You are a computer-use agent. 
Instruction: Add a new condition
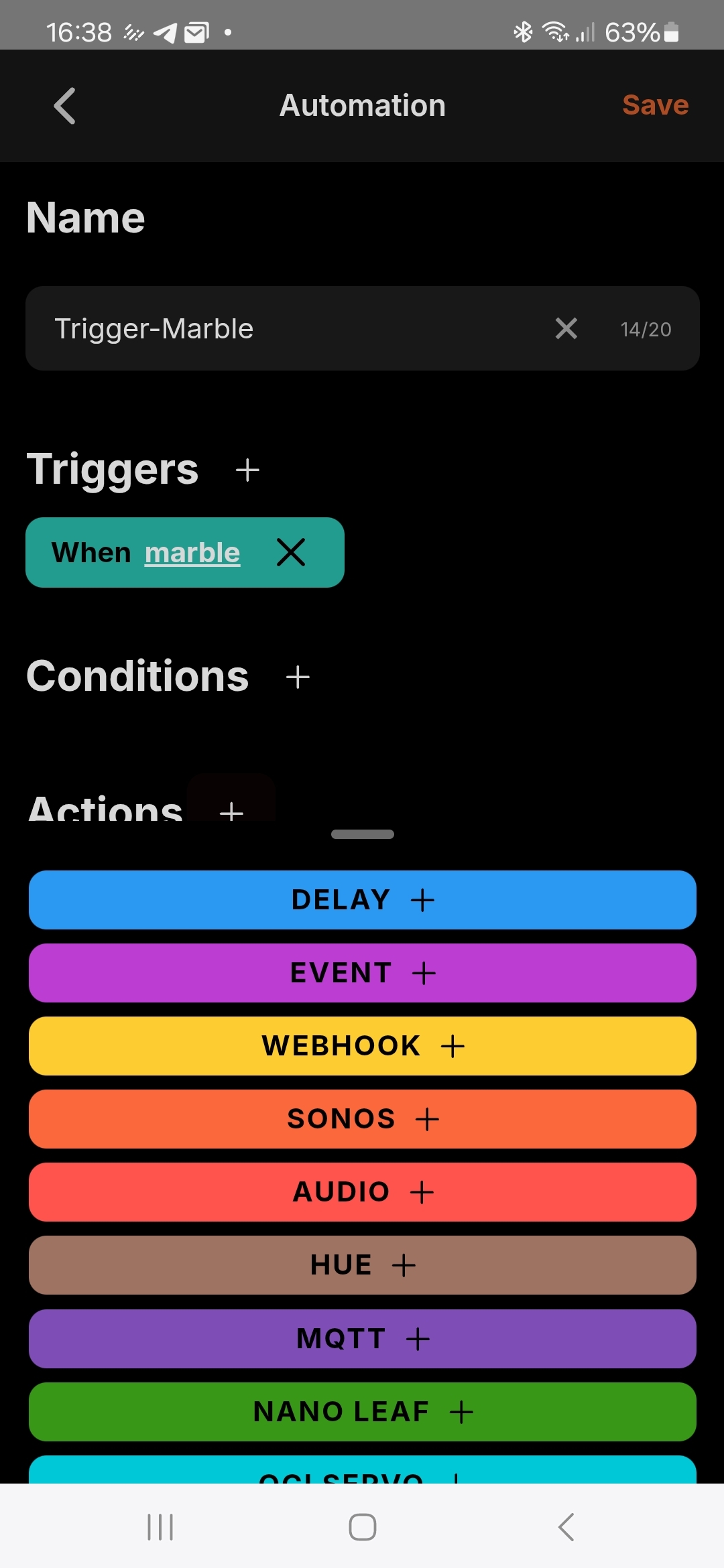point(298,677)
